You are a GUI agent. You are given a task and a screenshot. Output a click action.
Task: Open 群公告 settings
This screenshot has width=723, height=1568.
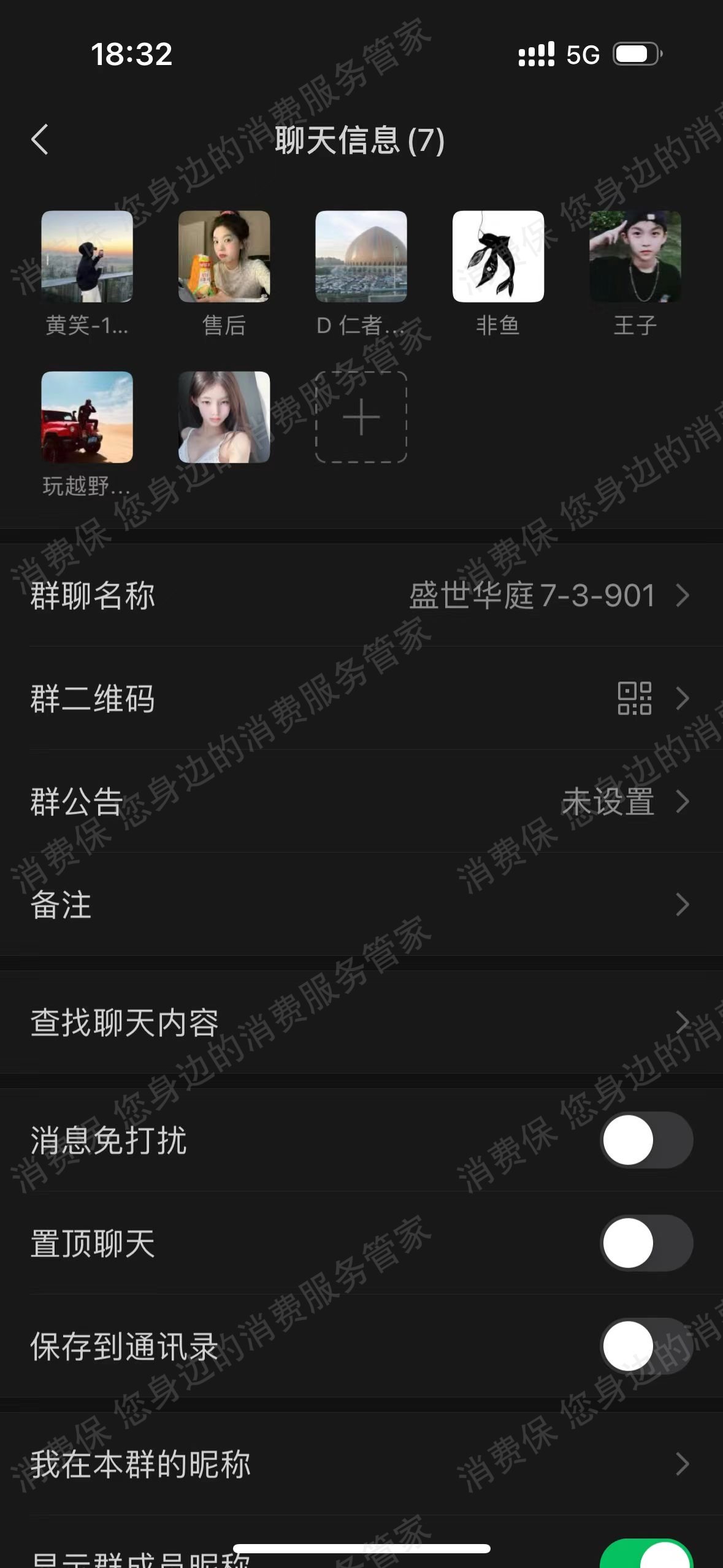pos(361,802)
